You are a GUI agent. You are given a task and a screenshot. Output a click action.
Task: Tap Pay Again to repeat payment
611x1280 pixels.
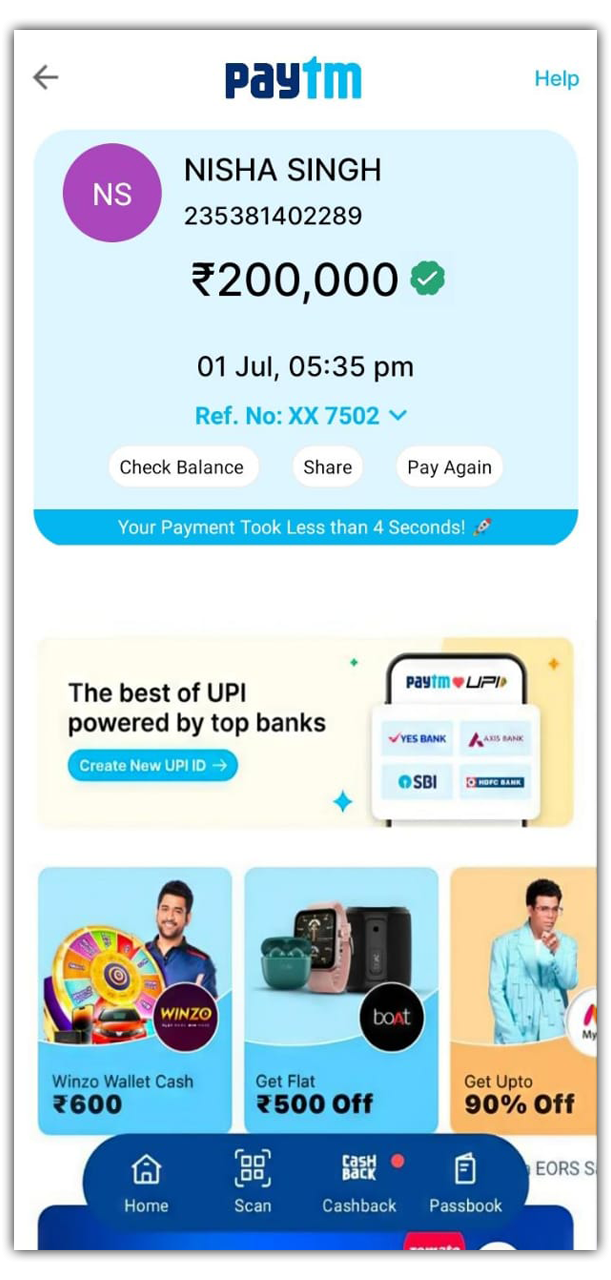click(x=449, y=467)
